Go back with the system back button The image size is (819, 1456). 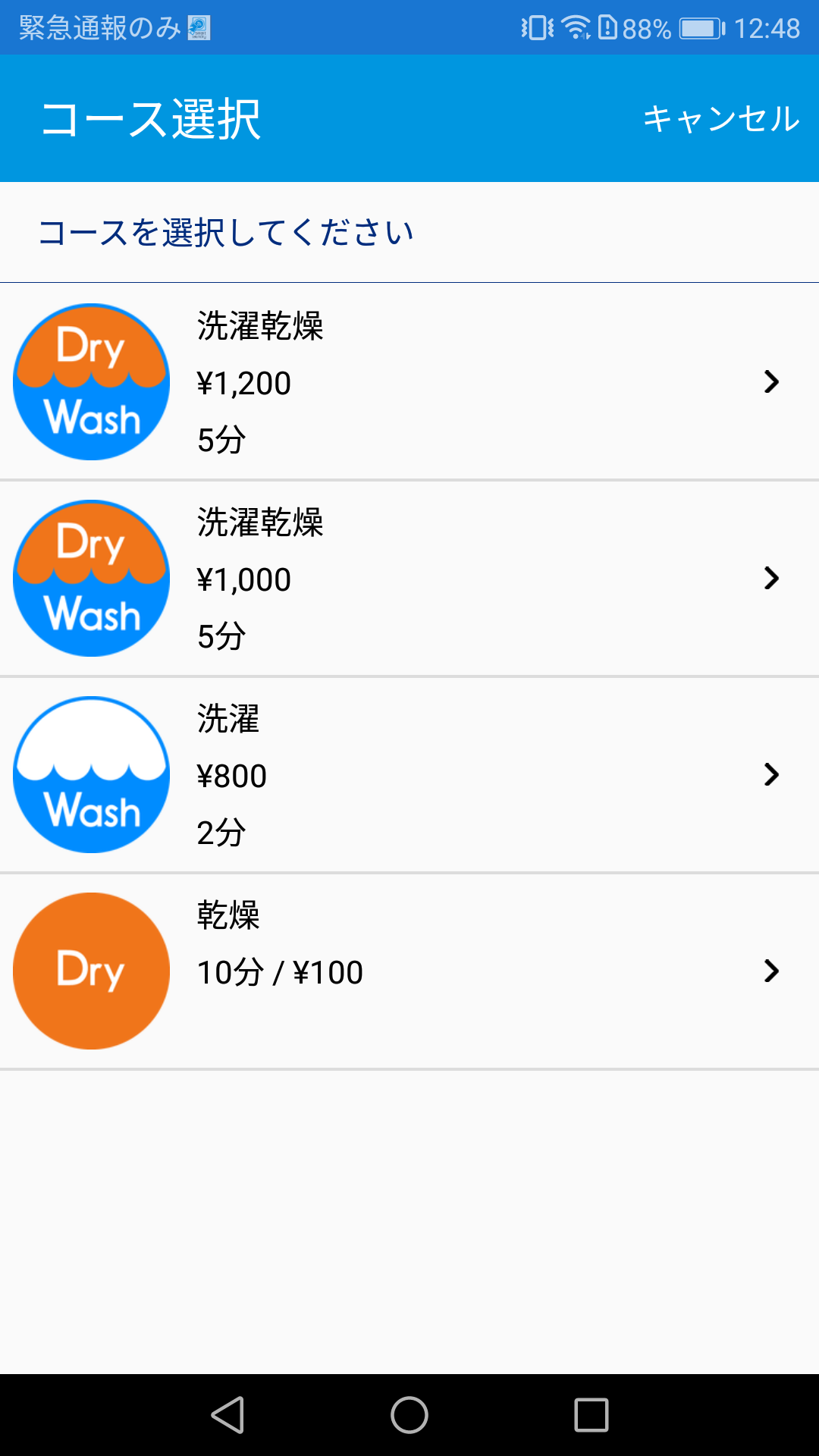227,1415
